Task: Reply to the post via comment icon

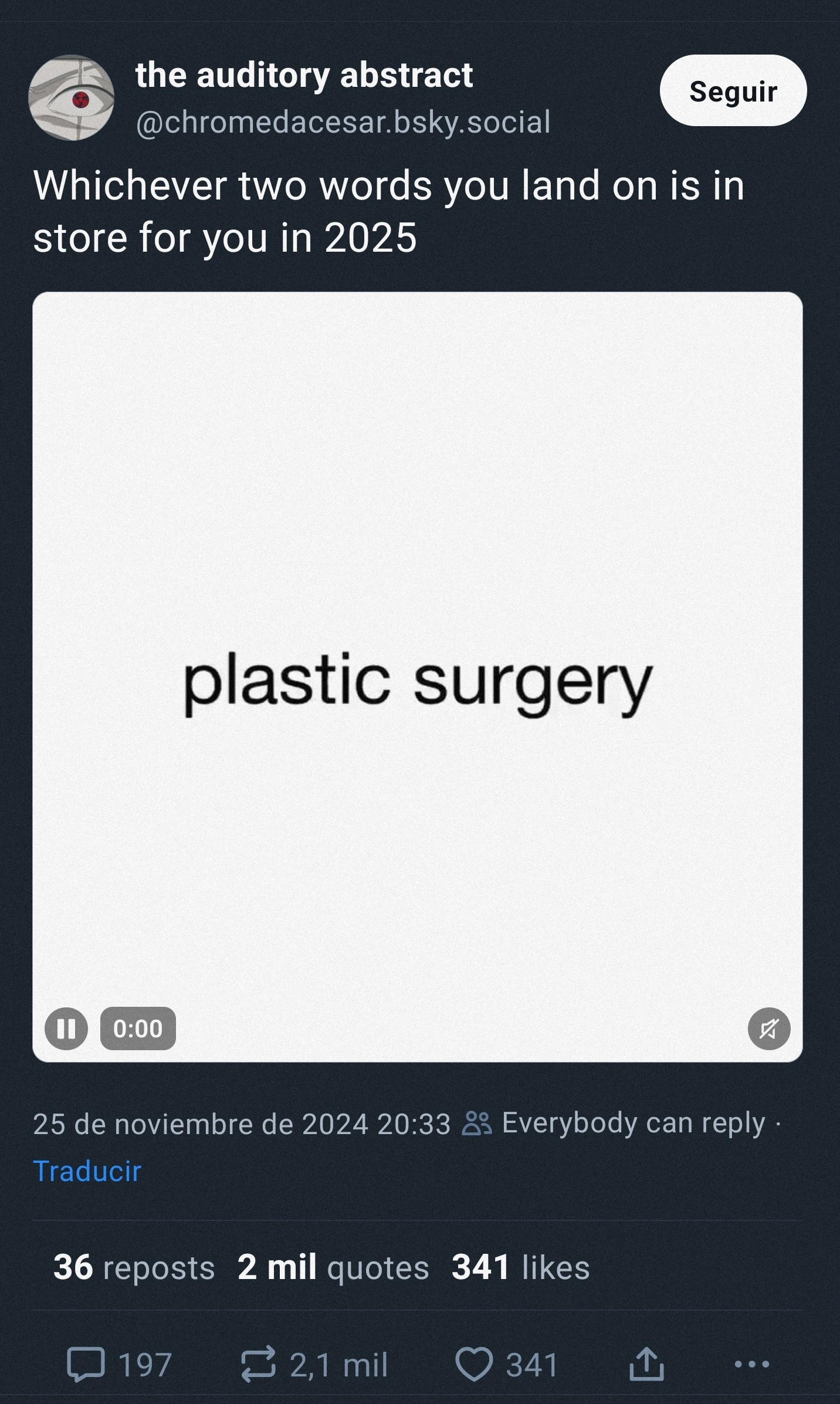Action: (86, 1364)
